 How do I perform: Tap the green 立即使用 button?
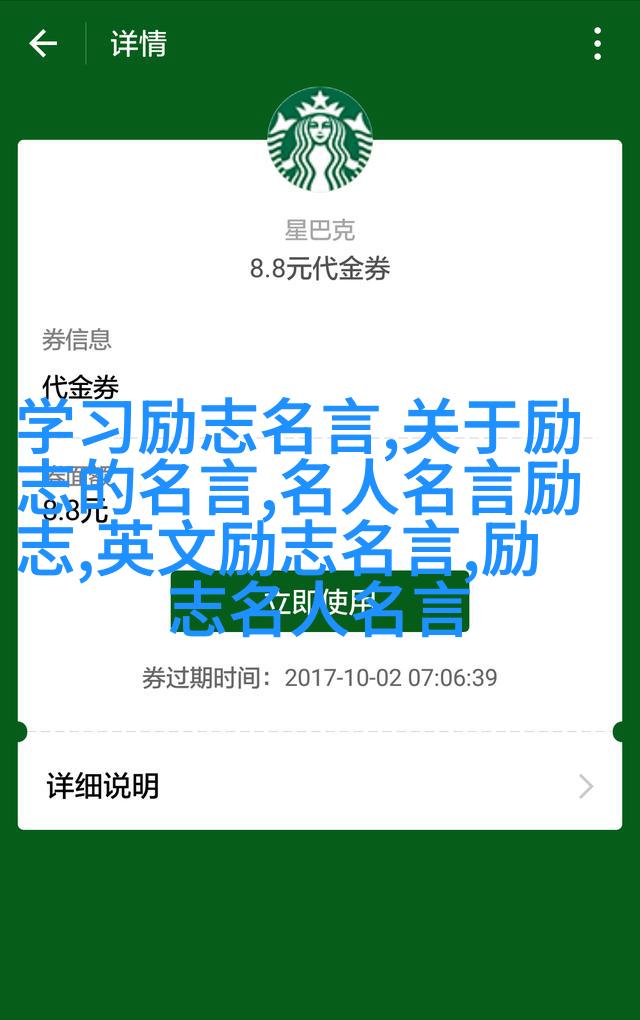[319, 602]
